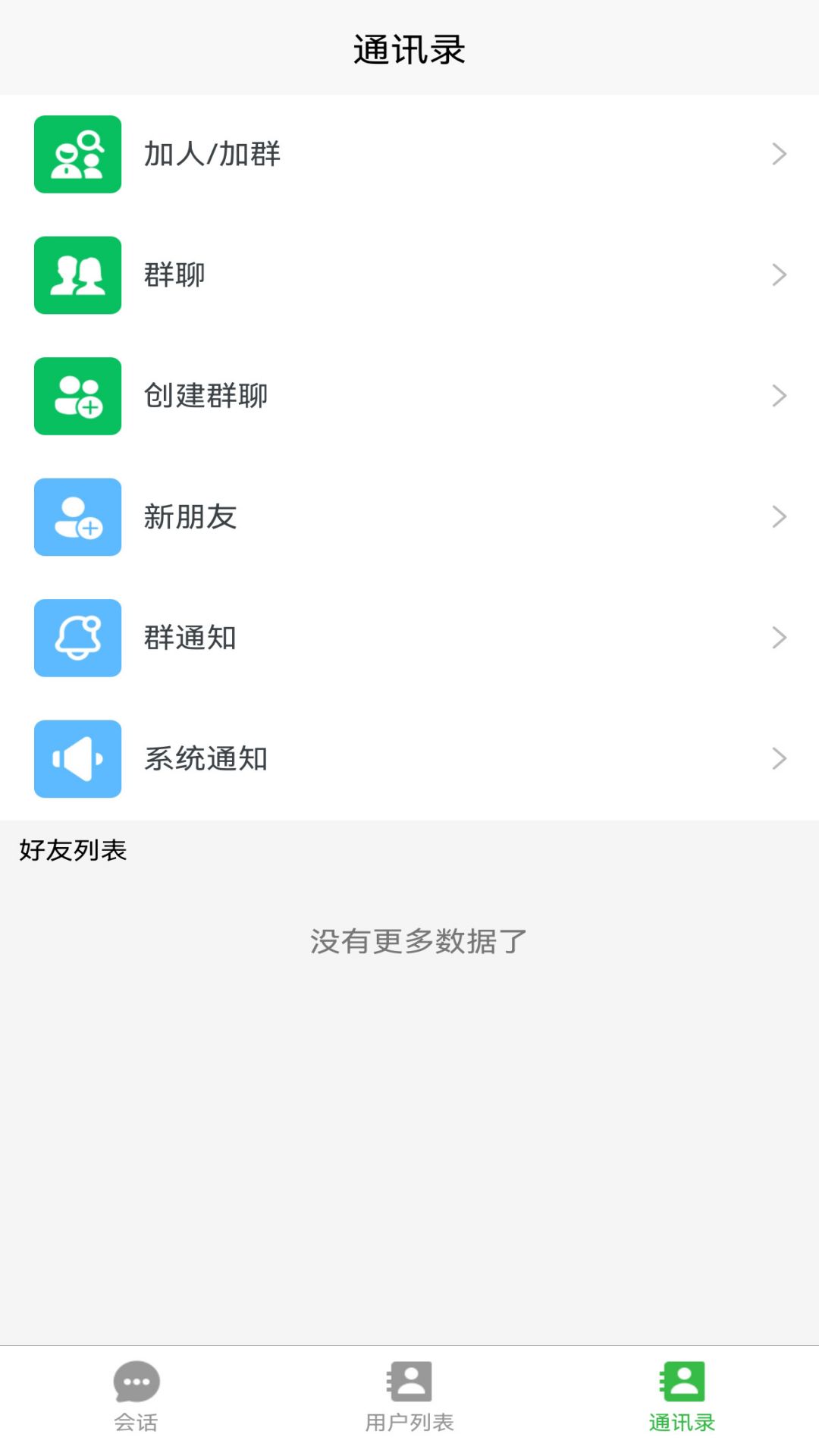Image resolution: width=819 pixels, height=1456 pixels.
Task: Tap the 加人/加群 search icon
Action: click(x=77, y=154)
